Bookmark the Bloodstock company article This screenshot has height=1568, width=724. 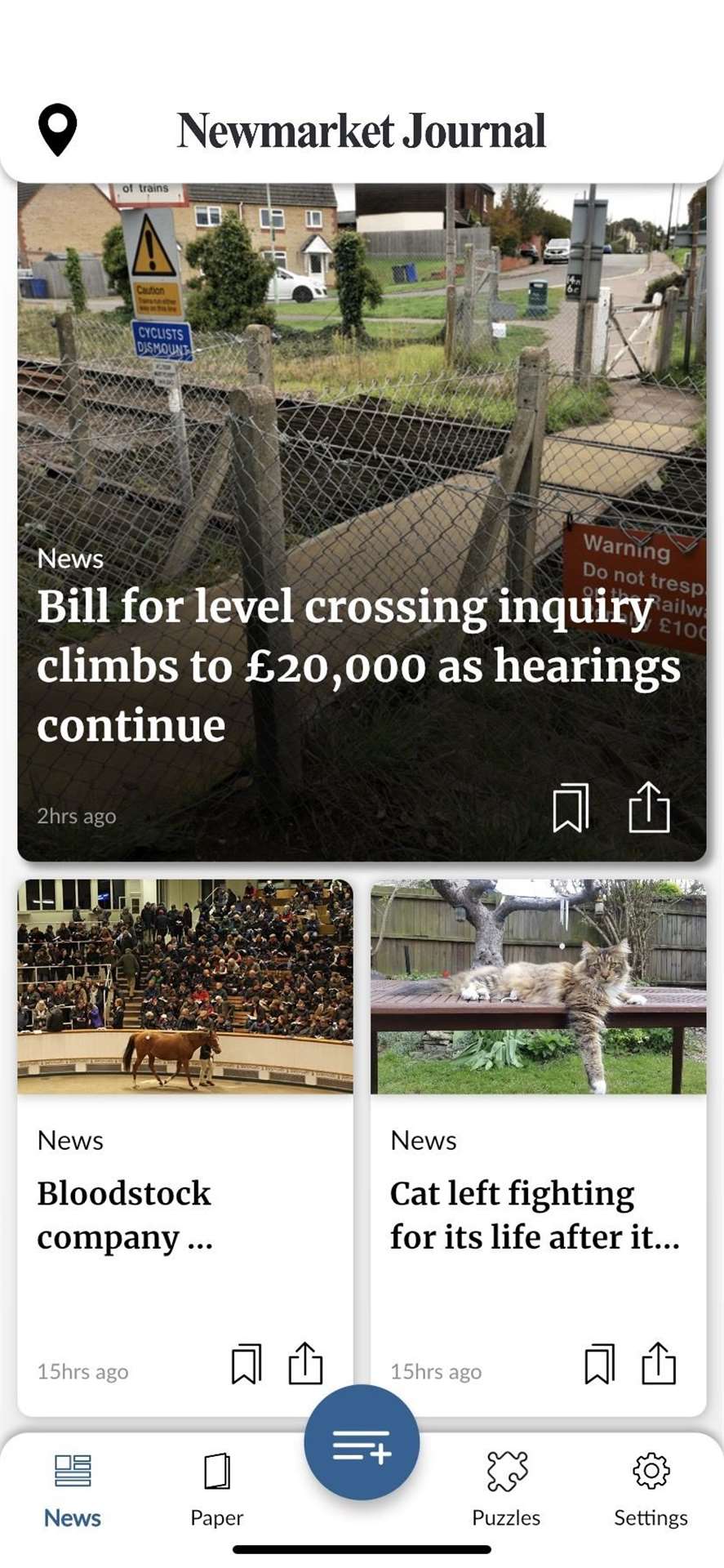247,1364
